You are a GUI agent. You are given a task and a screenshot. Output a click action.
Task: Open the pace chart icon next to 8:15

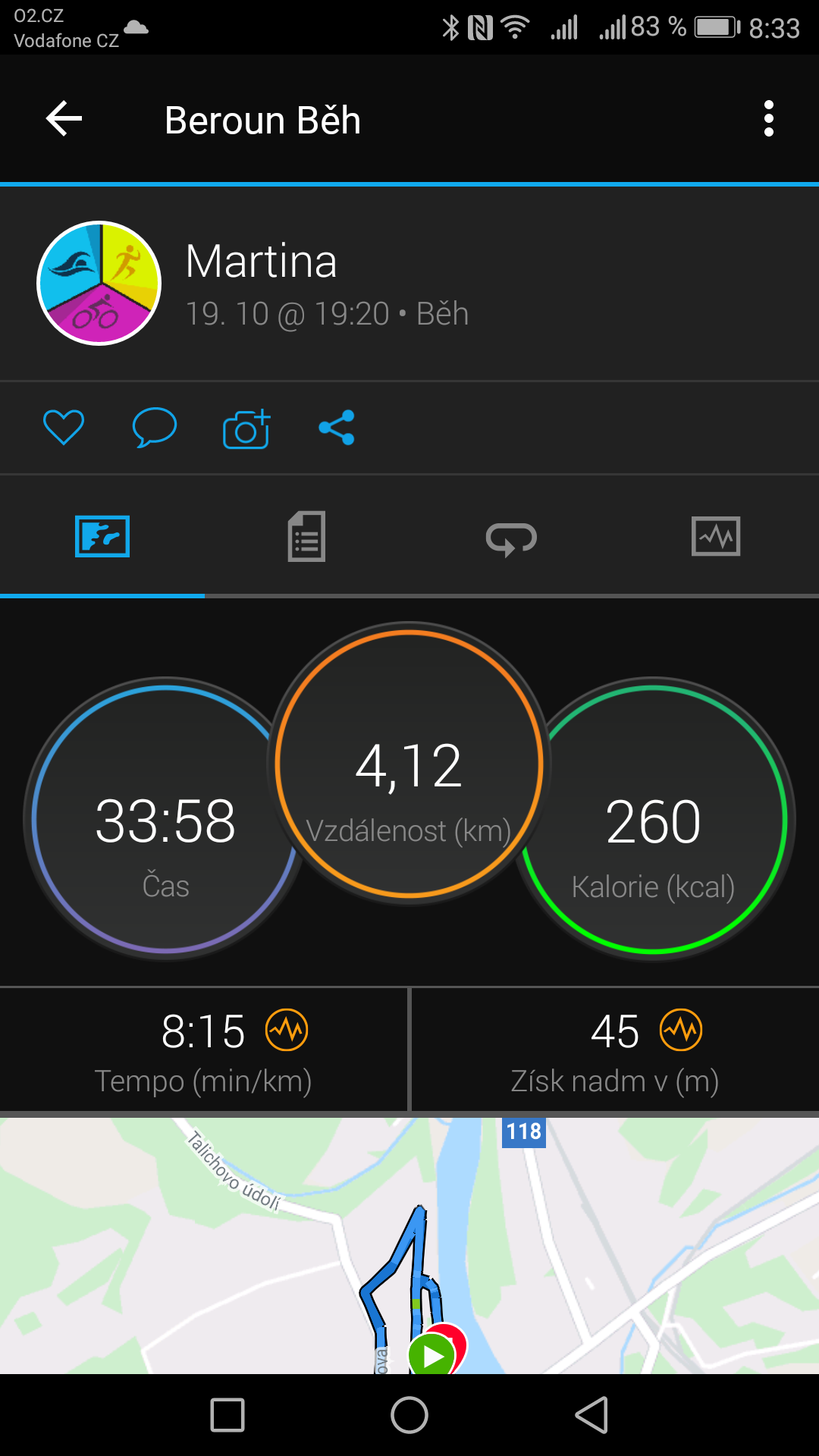287,1030
